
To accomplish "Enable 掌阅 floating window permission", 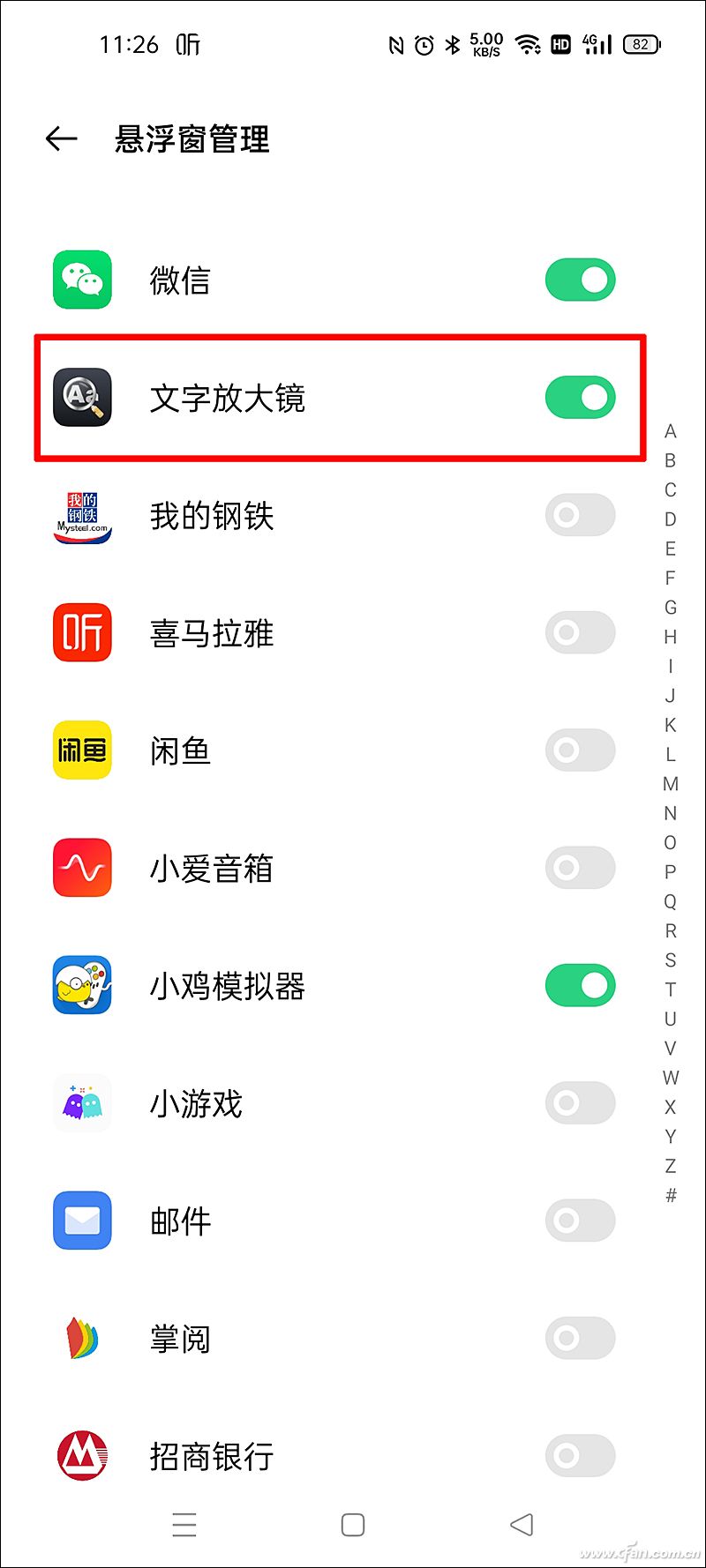I will point(580,1338).
